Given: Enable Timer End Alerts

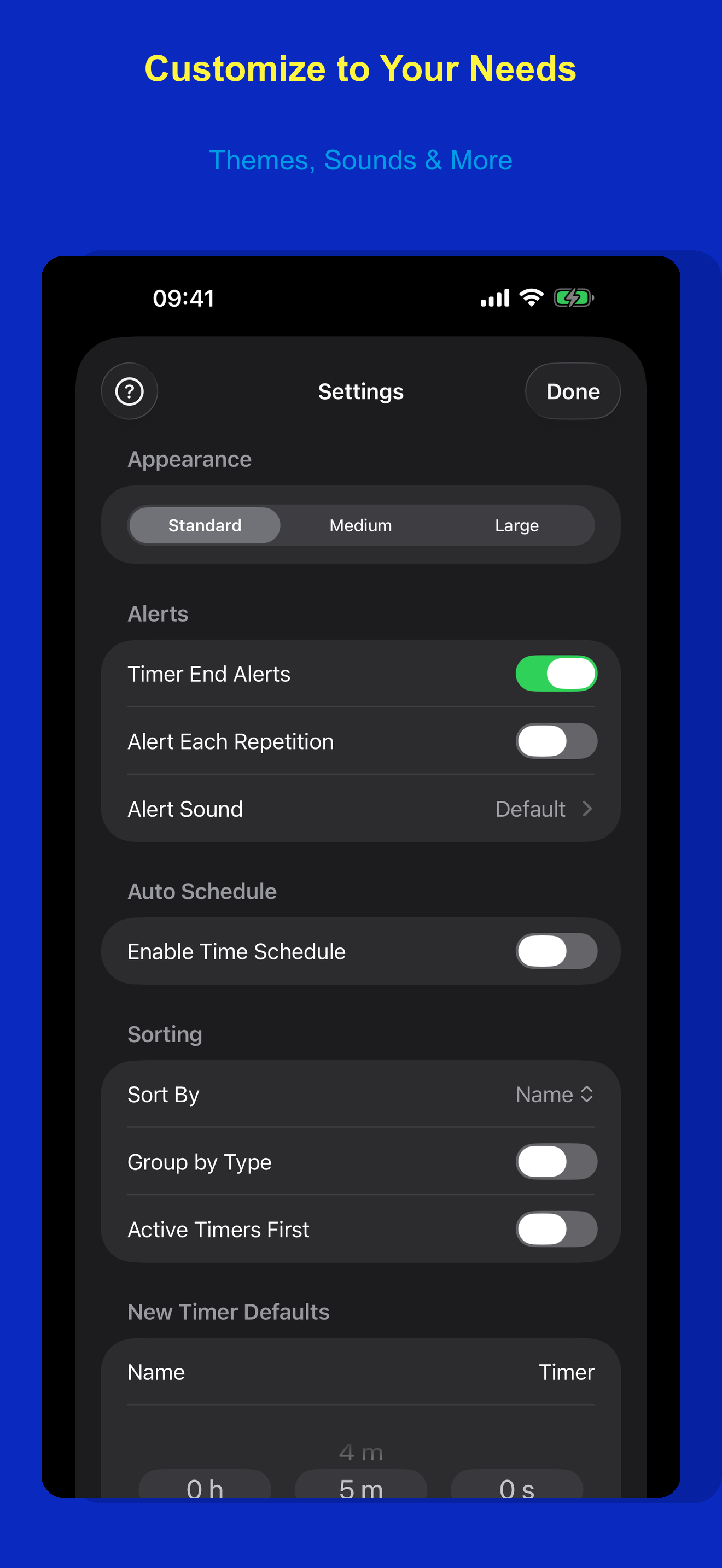Looking at the screenshot, I should 556,673.
